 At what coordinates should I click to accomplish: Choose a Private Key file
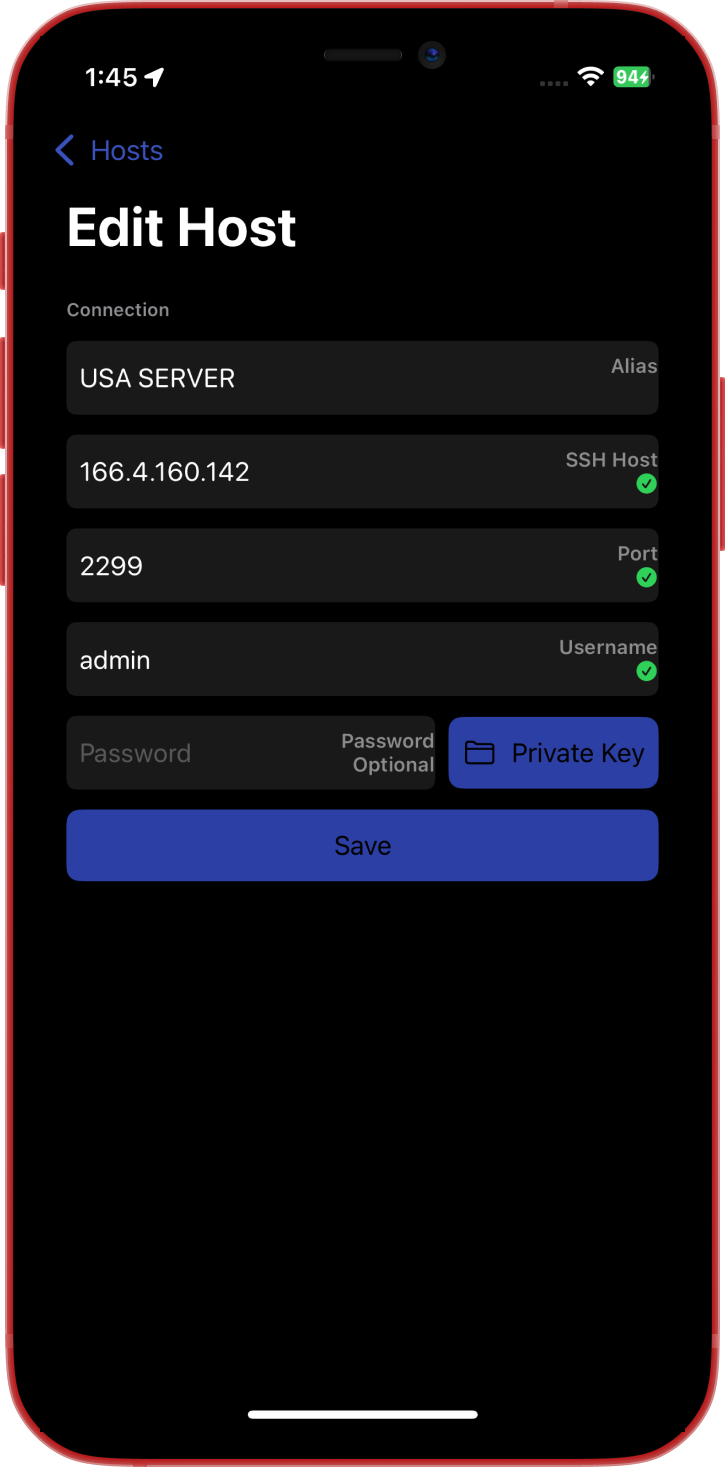coord(553,753)
